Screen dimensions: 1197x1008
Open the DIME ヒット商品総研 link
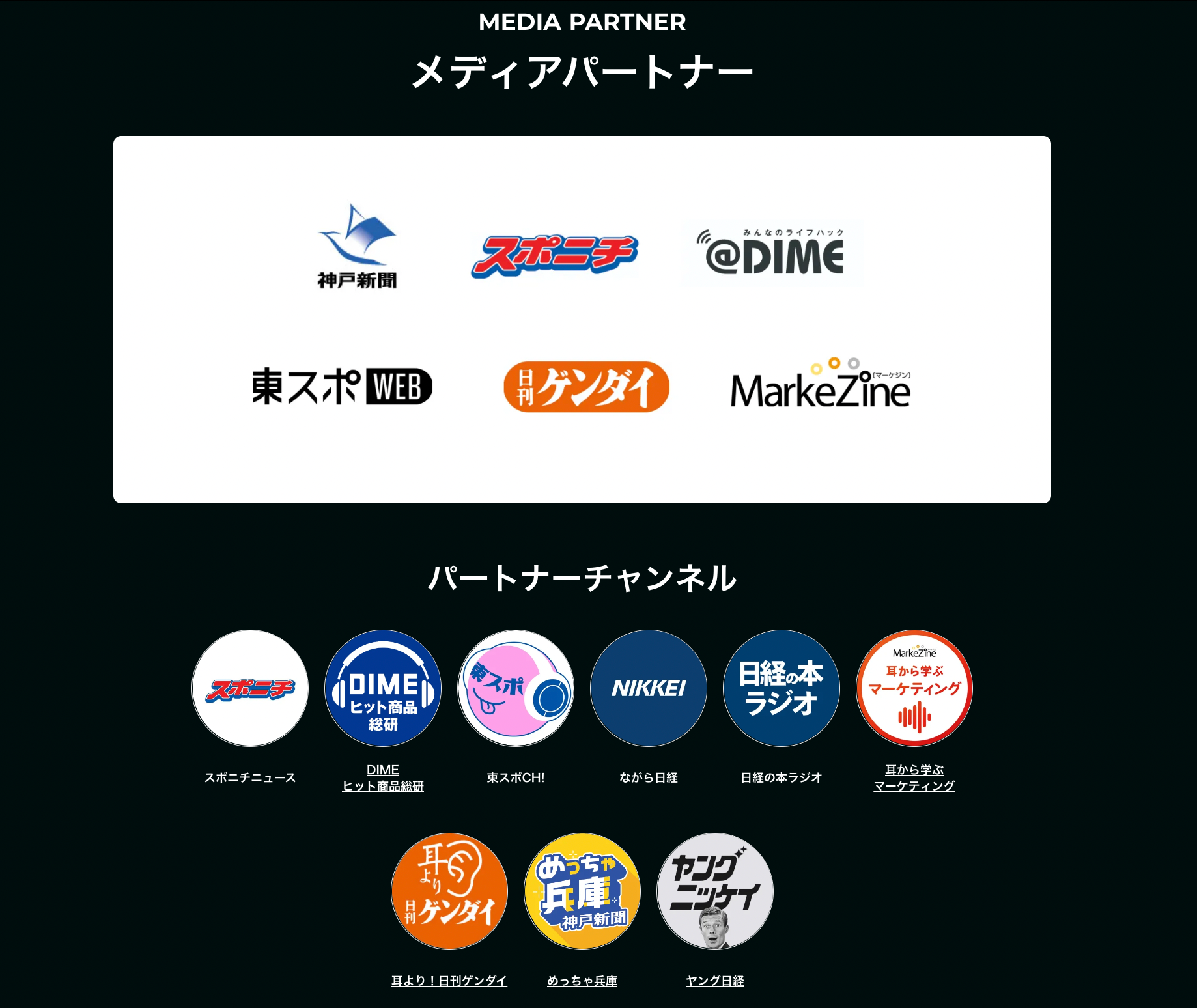[x=383, y=778]
